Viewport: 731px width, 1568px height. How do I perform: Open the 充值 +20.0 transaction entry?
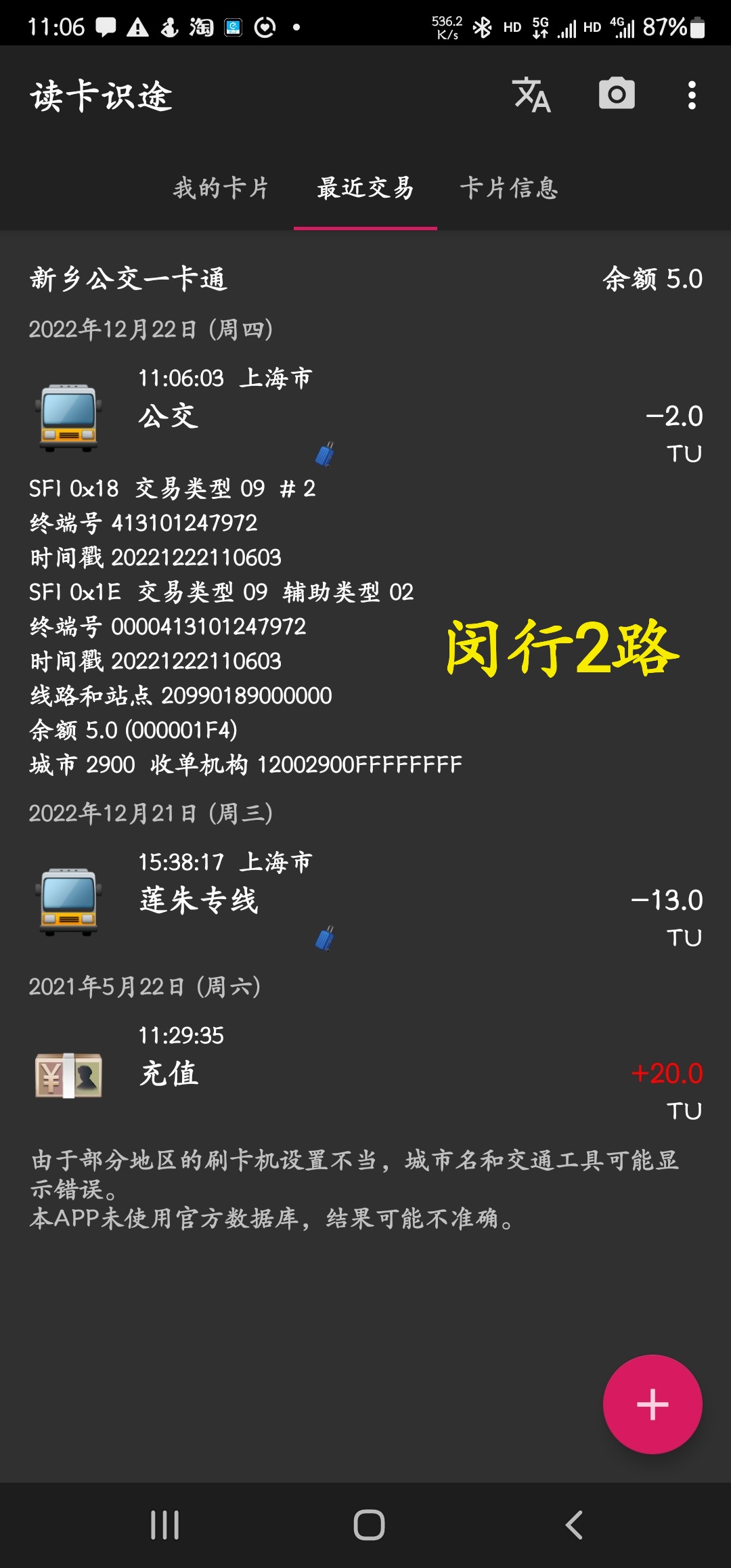click(x=365, y=1074)
